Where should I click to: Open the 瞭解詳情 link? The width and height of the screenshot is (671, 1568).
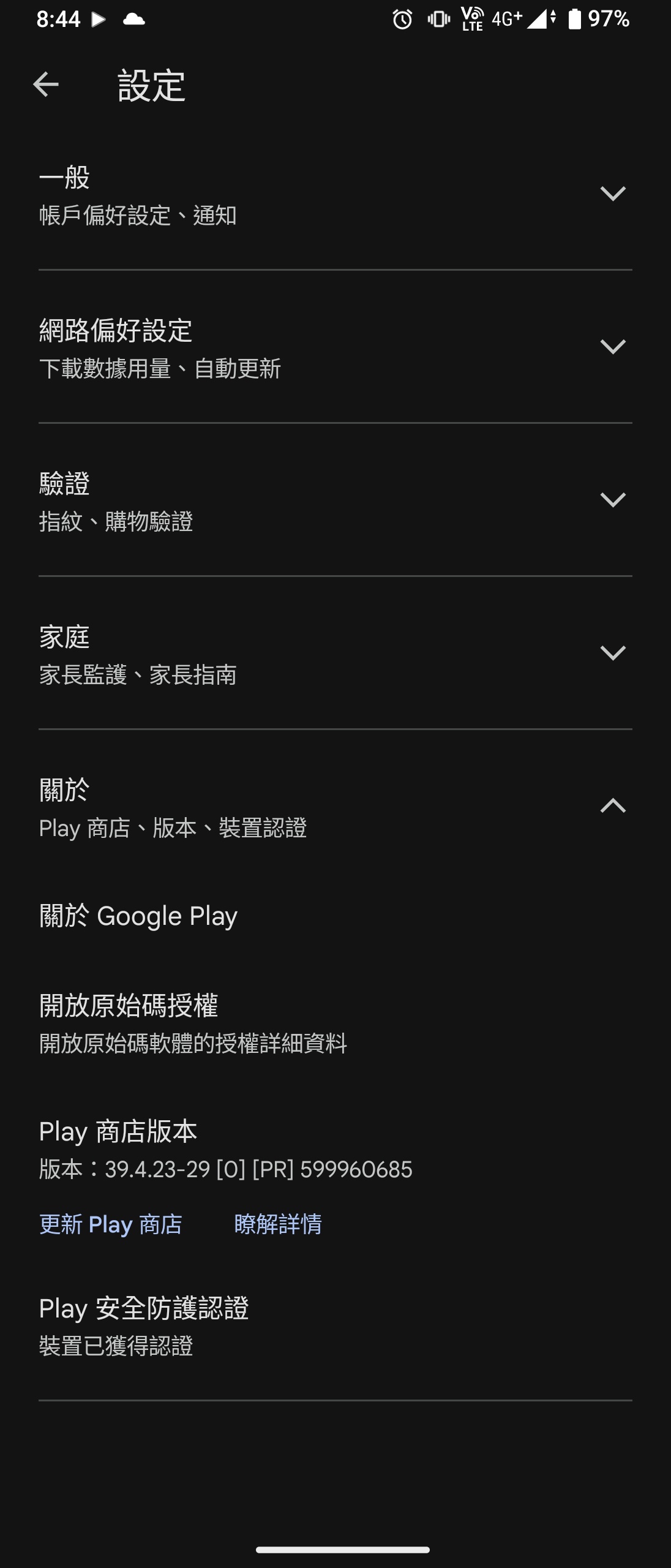tap(278, 1224)
